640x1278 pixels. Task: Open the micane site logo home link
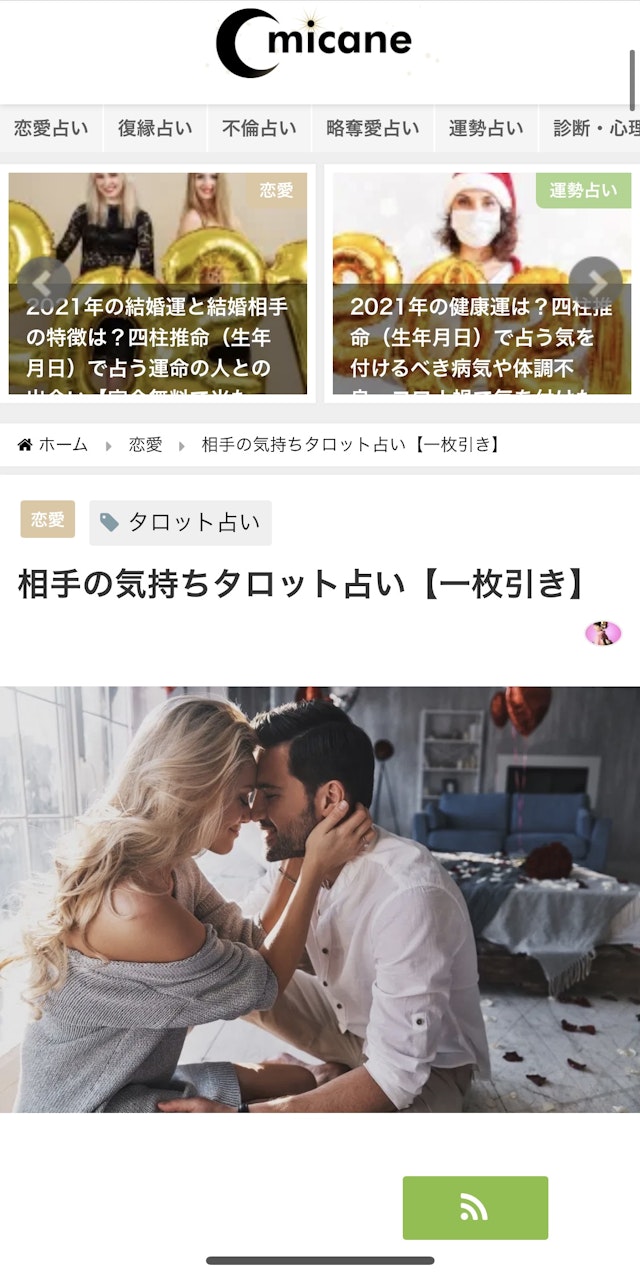315,43
